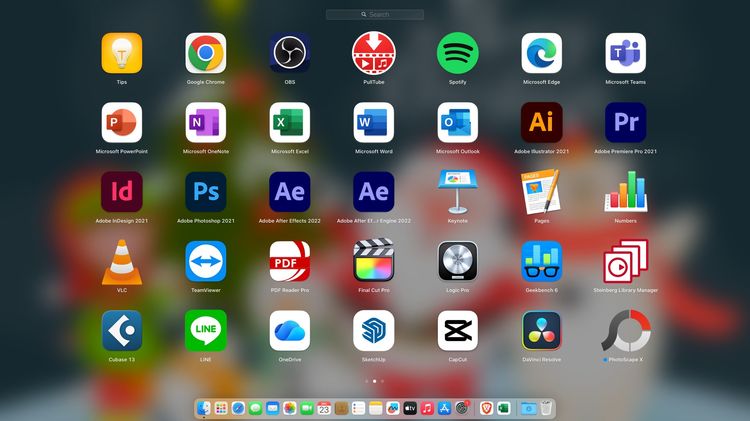Open Microsoft PowerPoint
Image resolution: width=750 pixels, height=421 pixels.
point(122,122)
